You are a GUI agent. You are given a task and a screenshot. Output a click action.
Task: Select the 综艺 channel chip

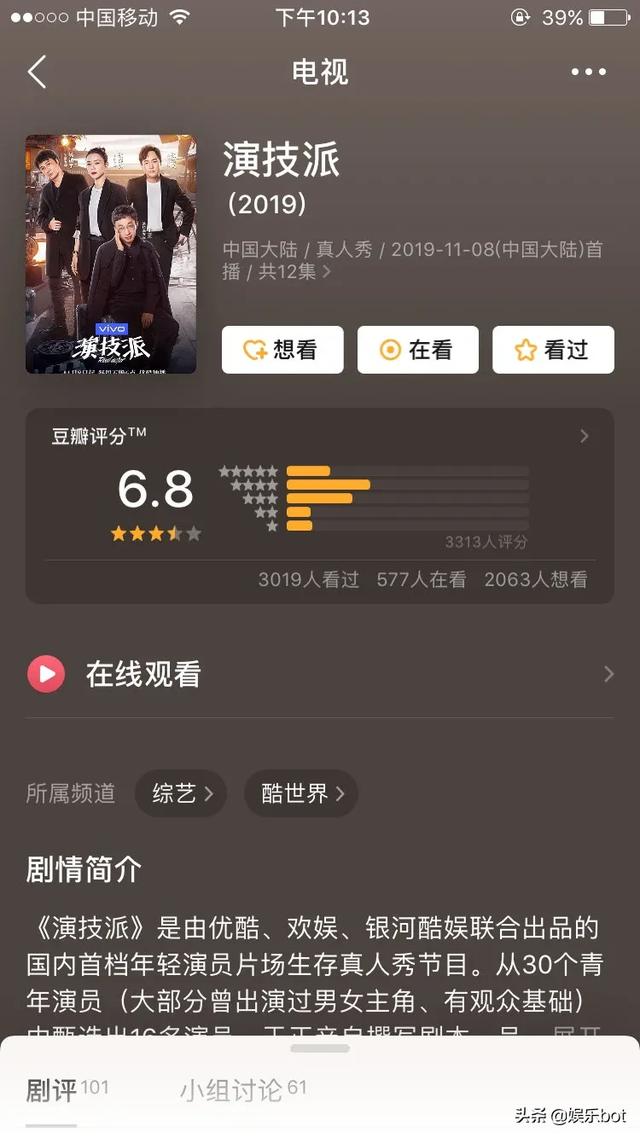(181, 794)
